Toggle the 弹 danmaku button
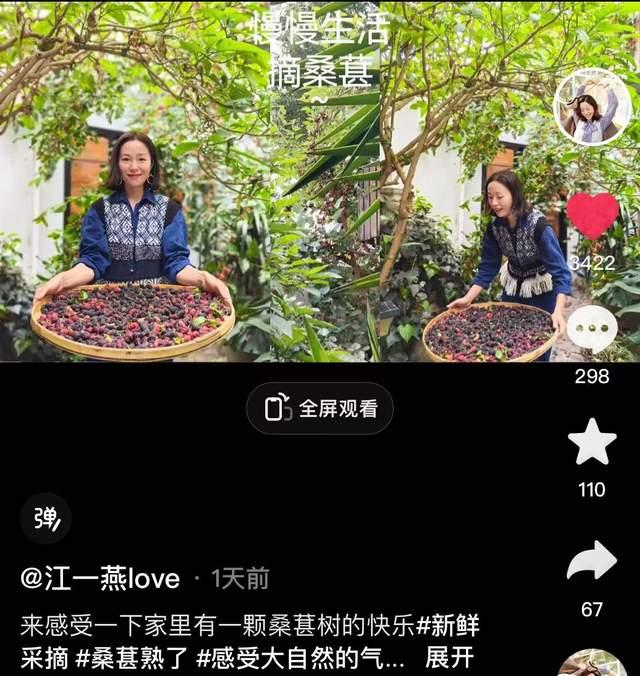640x676 pixels. tap(46, 518)
